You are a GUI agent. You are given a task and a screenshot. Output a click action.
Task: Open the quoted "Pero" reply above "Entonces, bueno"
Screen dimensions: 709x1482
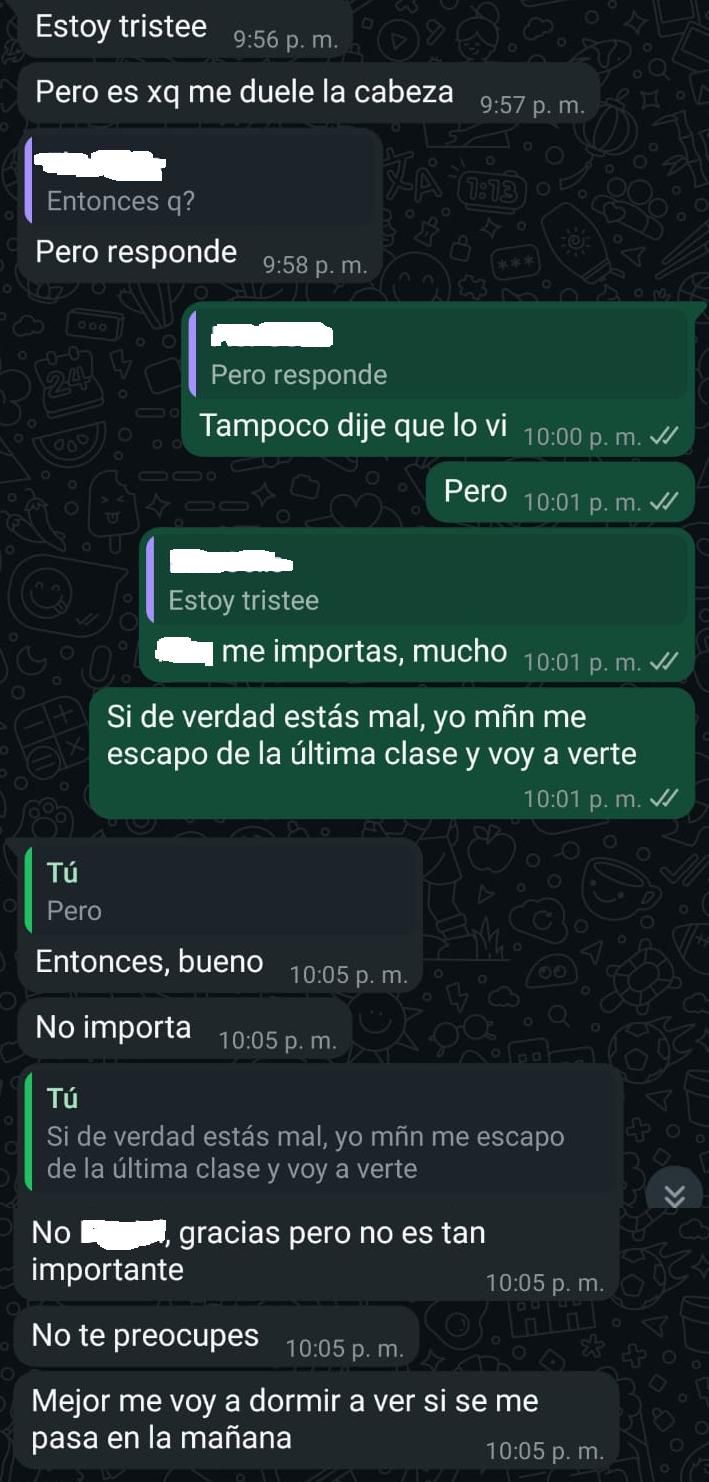[221, 889]
